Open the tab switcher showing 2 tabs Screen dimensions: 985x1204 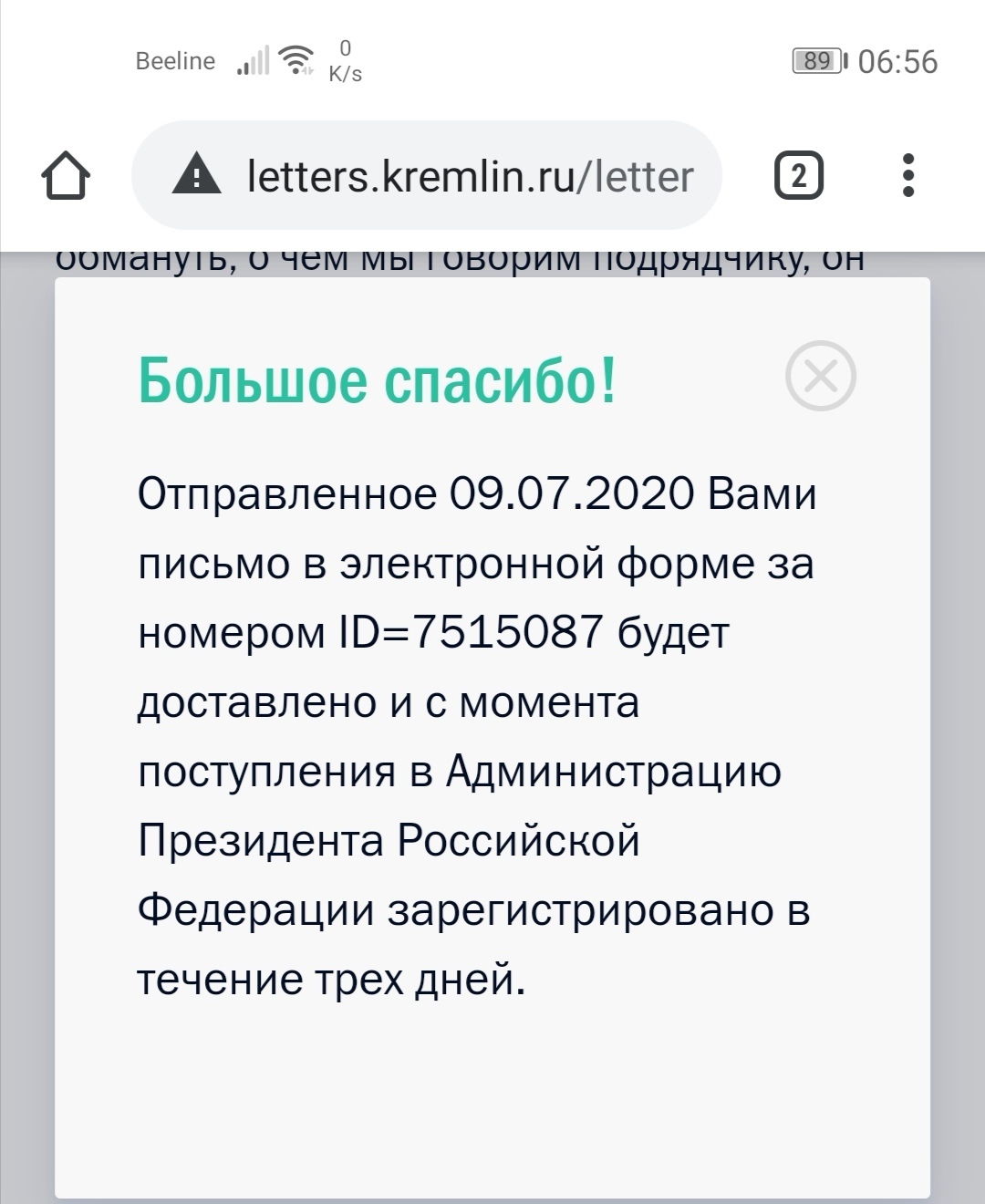point(798,175)
